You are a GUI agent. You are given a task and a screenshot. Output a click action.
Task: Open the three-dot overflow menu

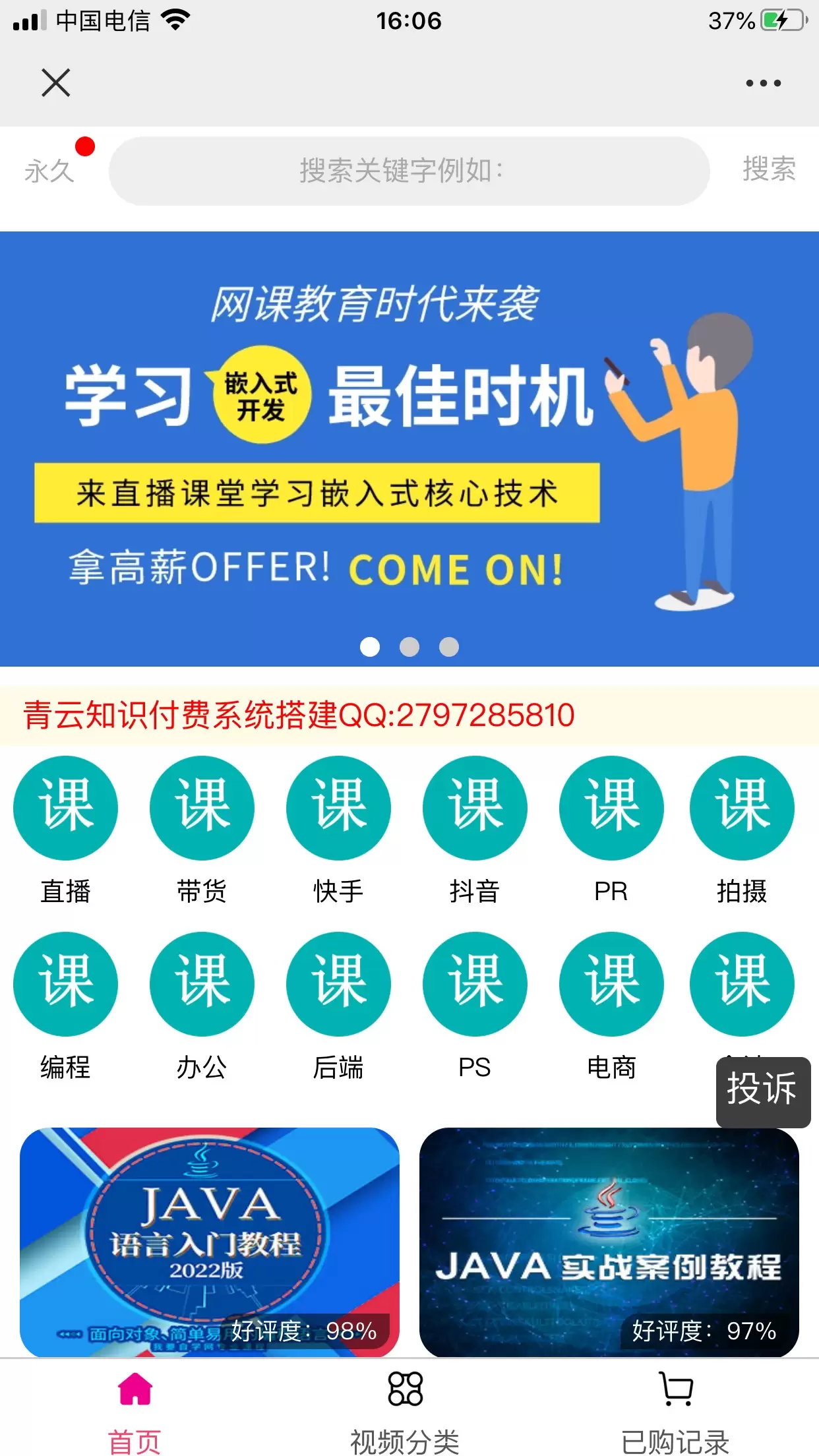[x=763, y=83]
